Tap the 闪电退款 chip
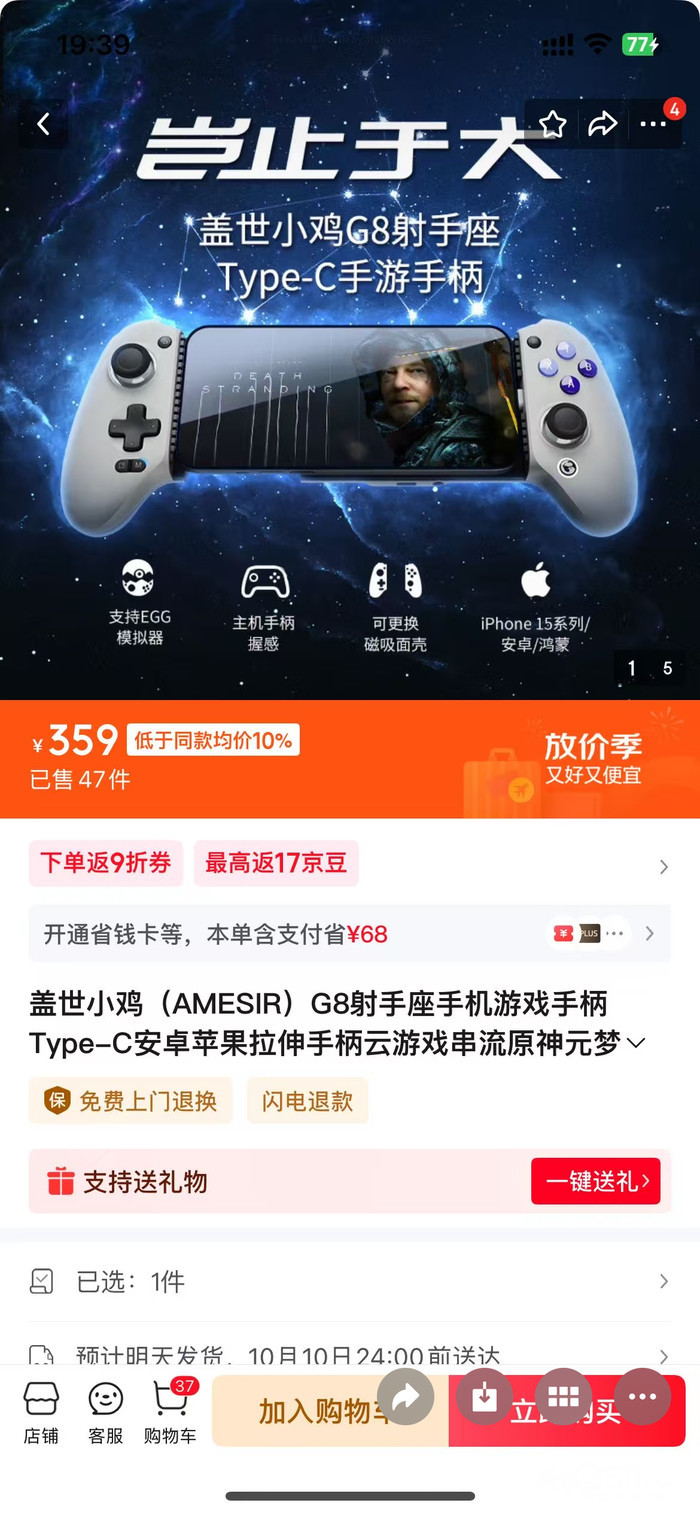This screenshot has width=700, height=1515. pos(308,1101)
